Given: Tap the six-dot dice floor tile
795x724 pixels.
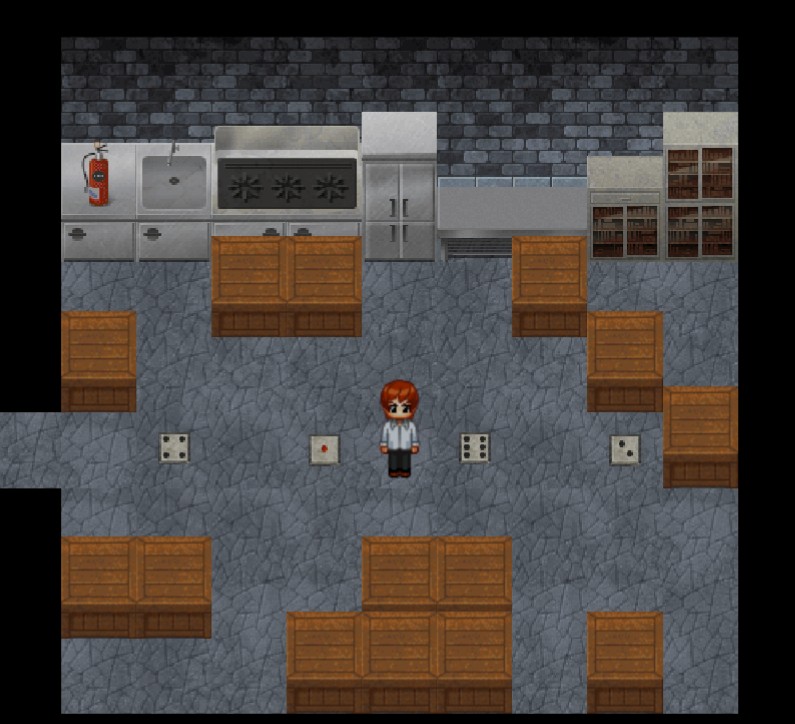Looking at the screenshot, I should click(x=474, y=448).
